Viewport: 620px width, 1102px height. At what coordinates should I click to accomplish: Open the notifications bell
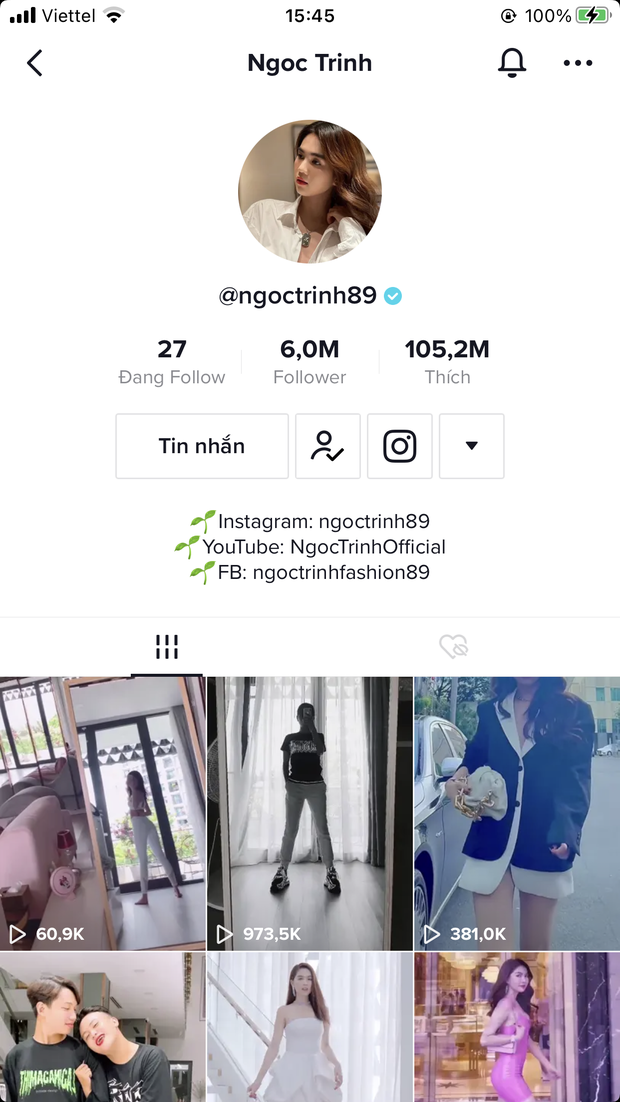(x=512, y=63)
